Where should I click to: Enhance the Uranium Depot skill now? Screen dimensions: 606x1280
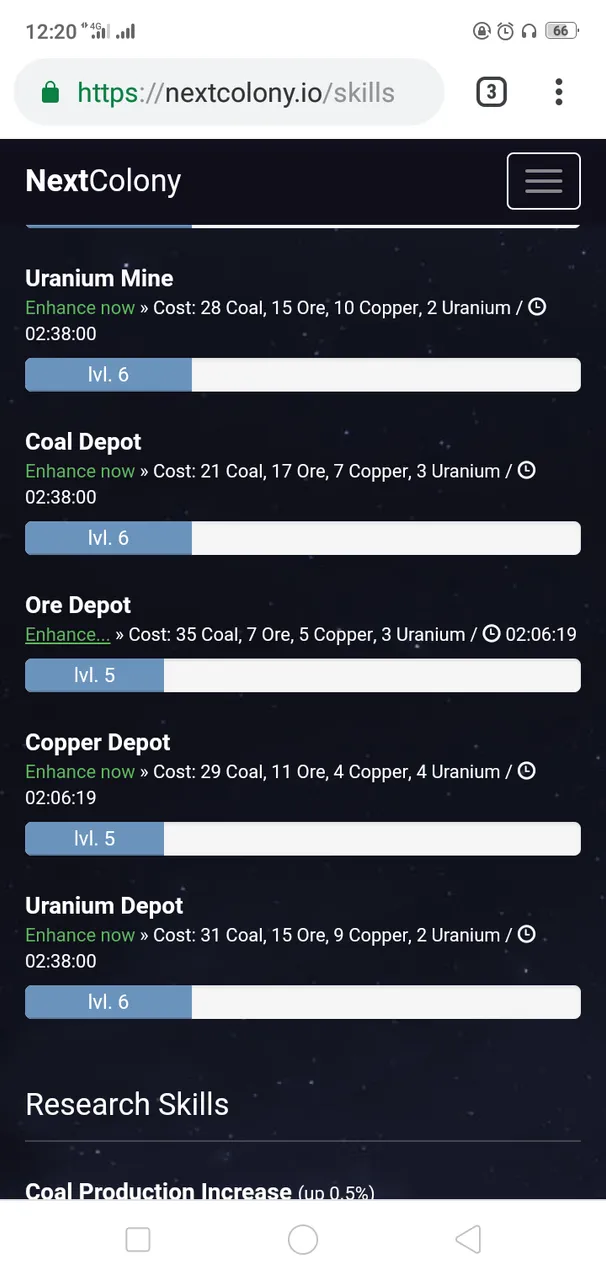click(80, 935)
